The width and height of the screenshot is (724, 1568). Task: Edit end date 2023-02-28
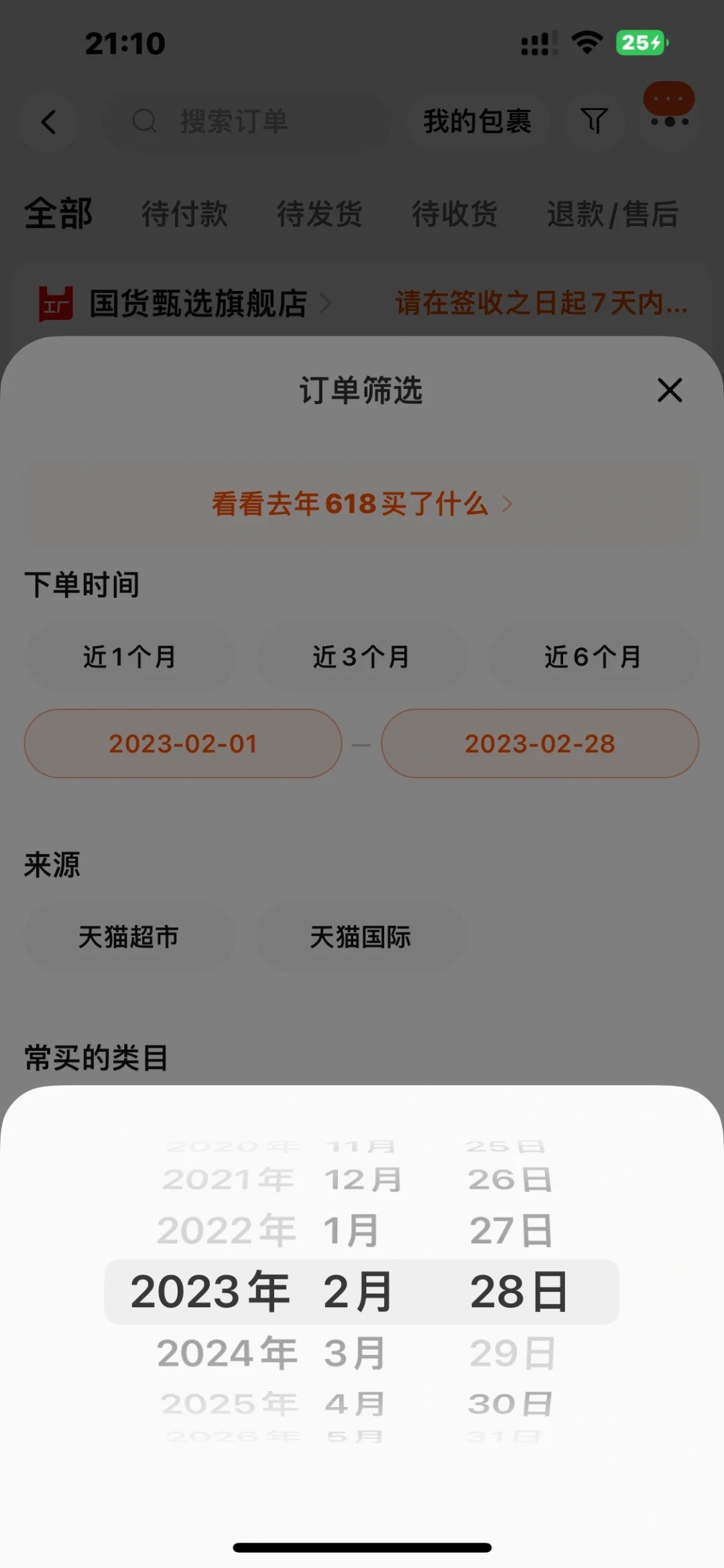[x=540, y=743]
